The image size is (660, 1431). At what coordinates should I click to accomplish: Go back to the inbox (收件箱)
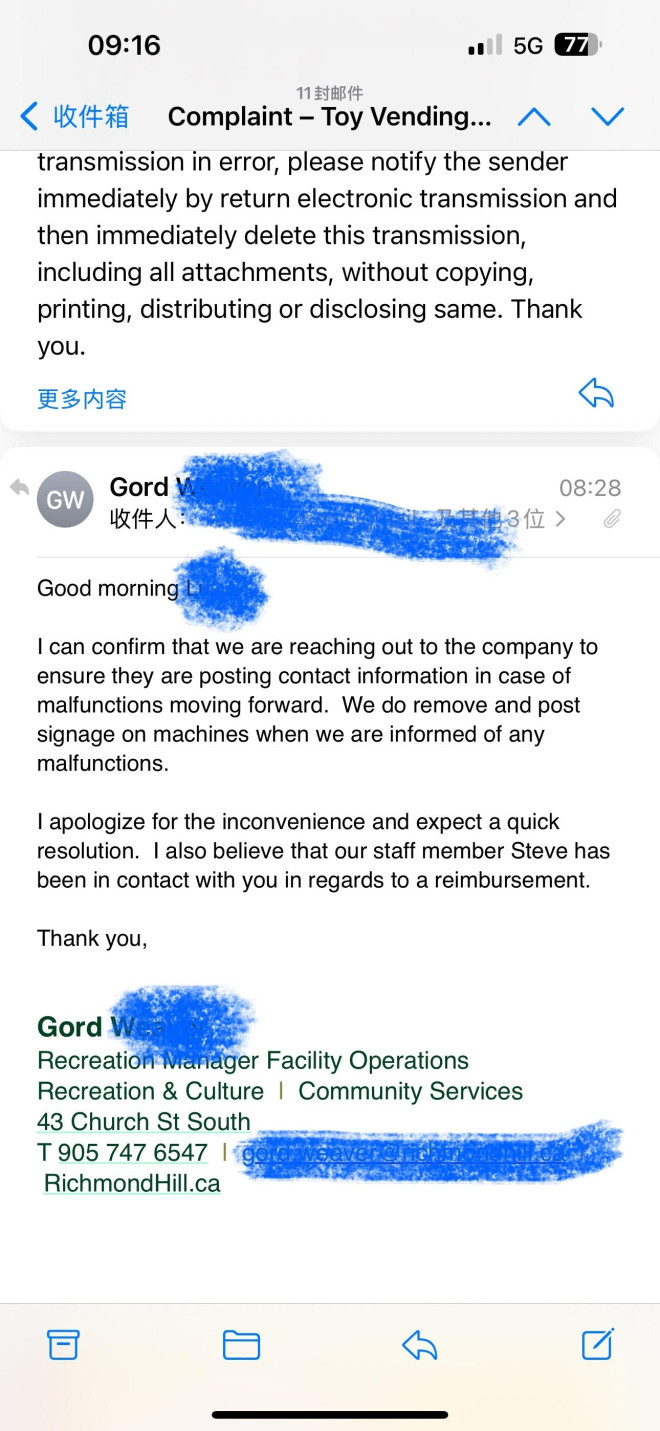(75, 117)
